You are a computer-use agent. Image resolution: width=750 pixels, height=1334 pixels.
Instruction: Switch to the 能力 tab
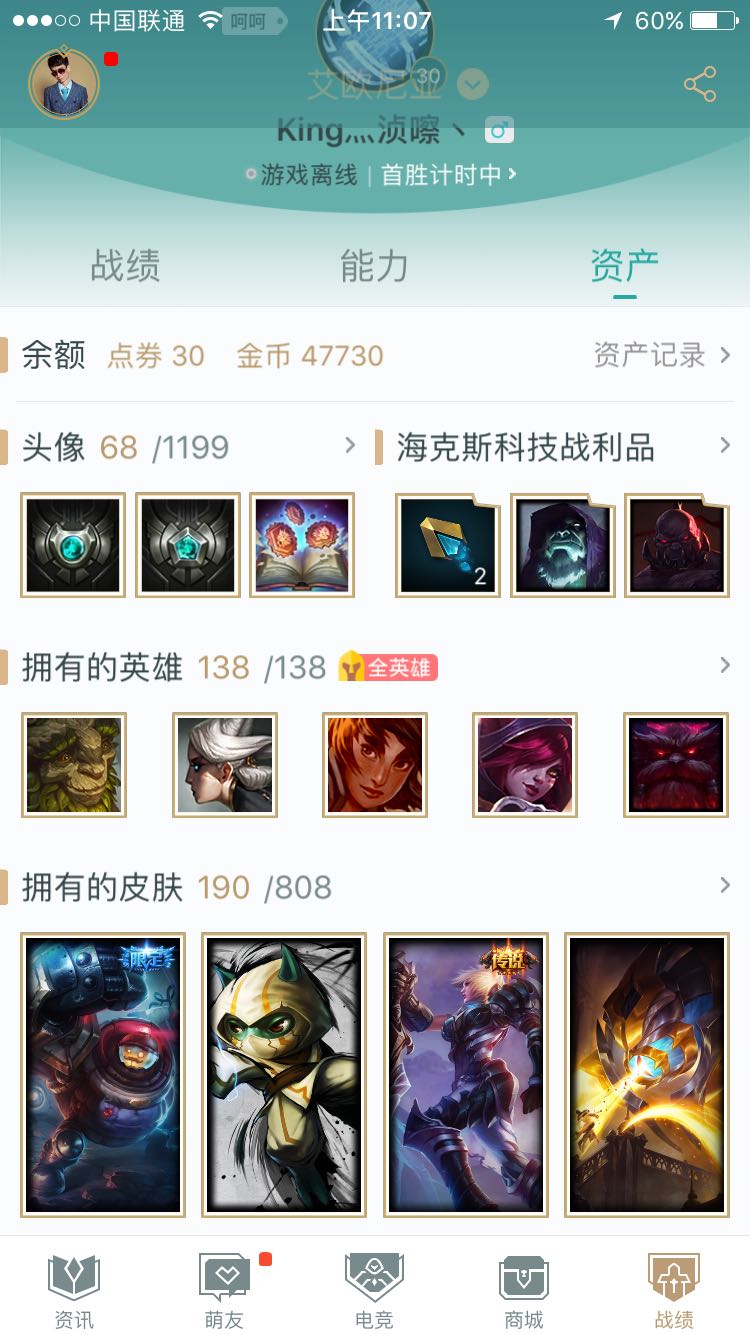click(374, 266)
